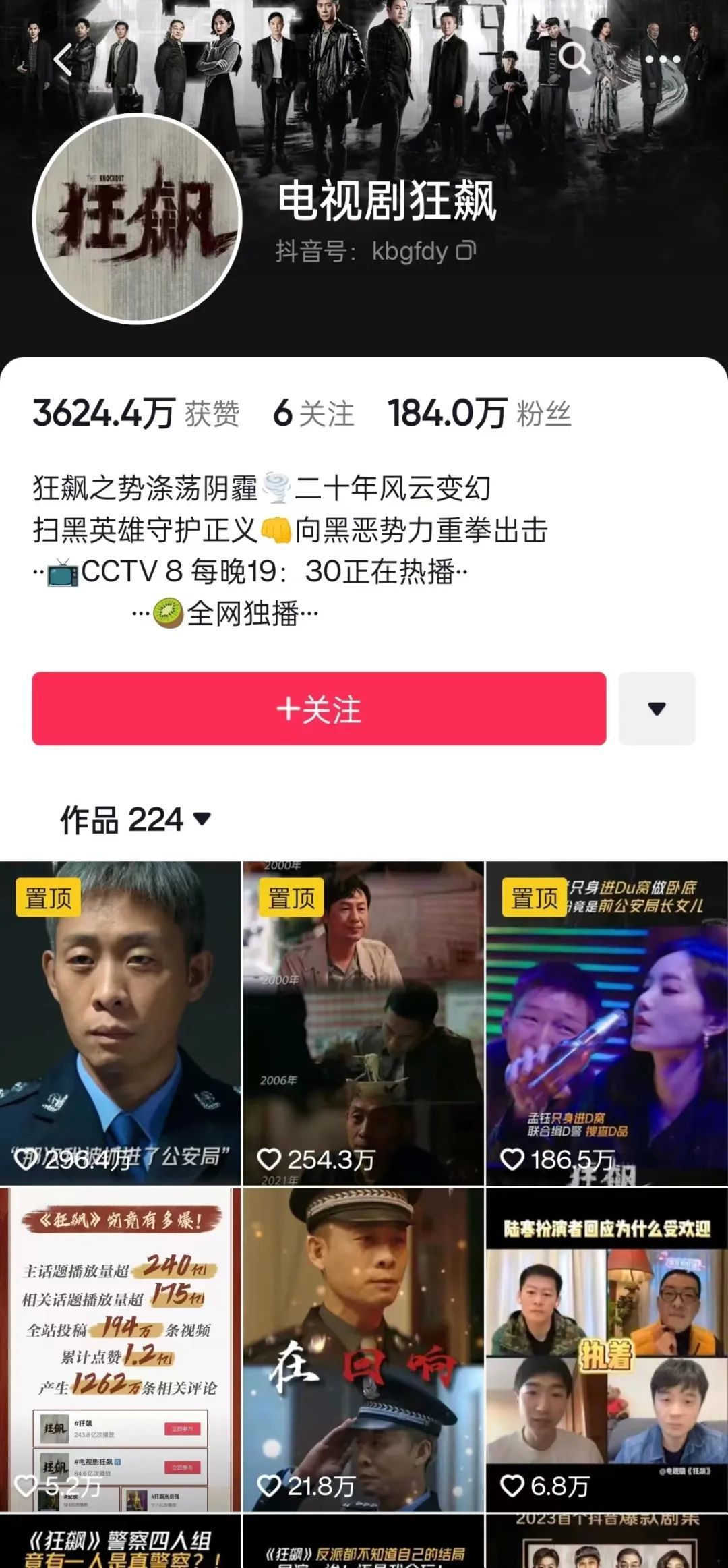
Task: Play the pinned video with 296.4万 likes
Action: coord(120,1022)
